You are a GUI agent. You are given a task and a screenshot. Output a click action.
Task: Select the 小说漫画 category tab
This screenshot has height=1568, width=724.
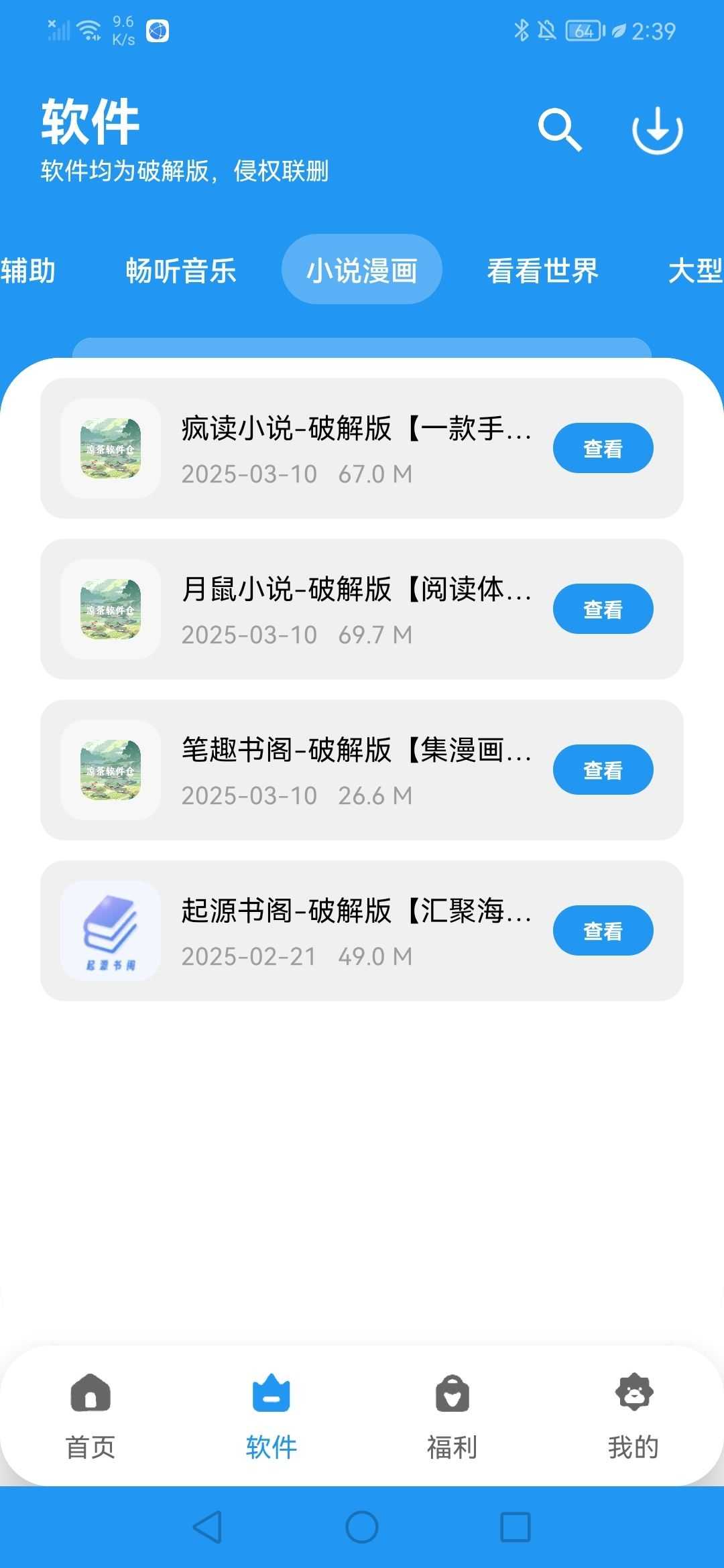tap(362, 270)
